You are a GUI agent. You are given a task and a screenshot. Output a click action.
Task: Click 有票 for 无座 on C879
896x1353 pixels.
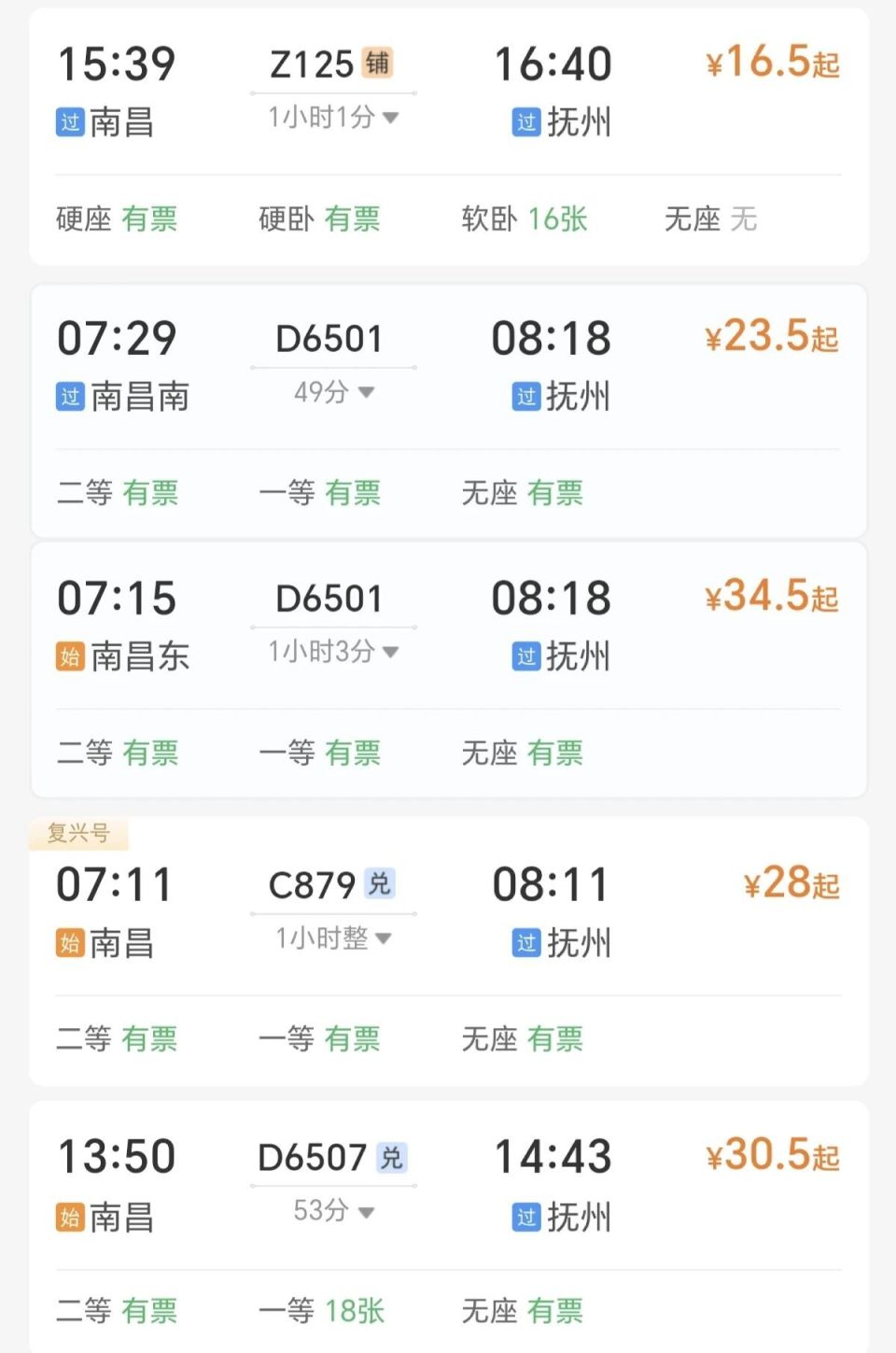pos(557,1038)
